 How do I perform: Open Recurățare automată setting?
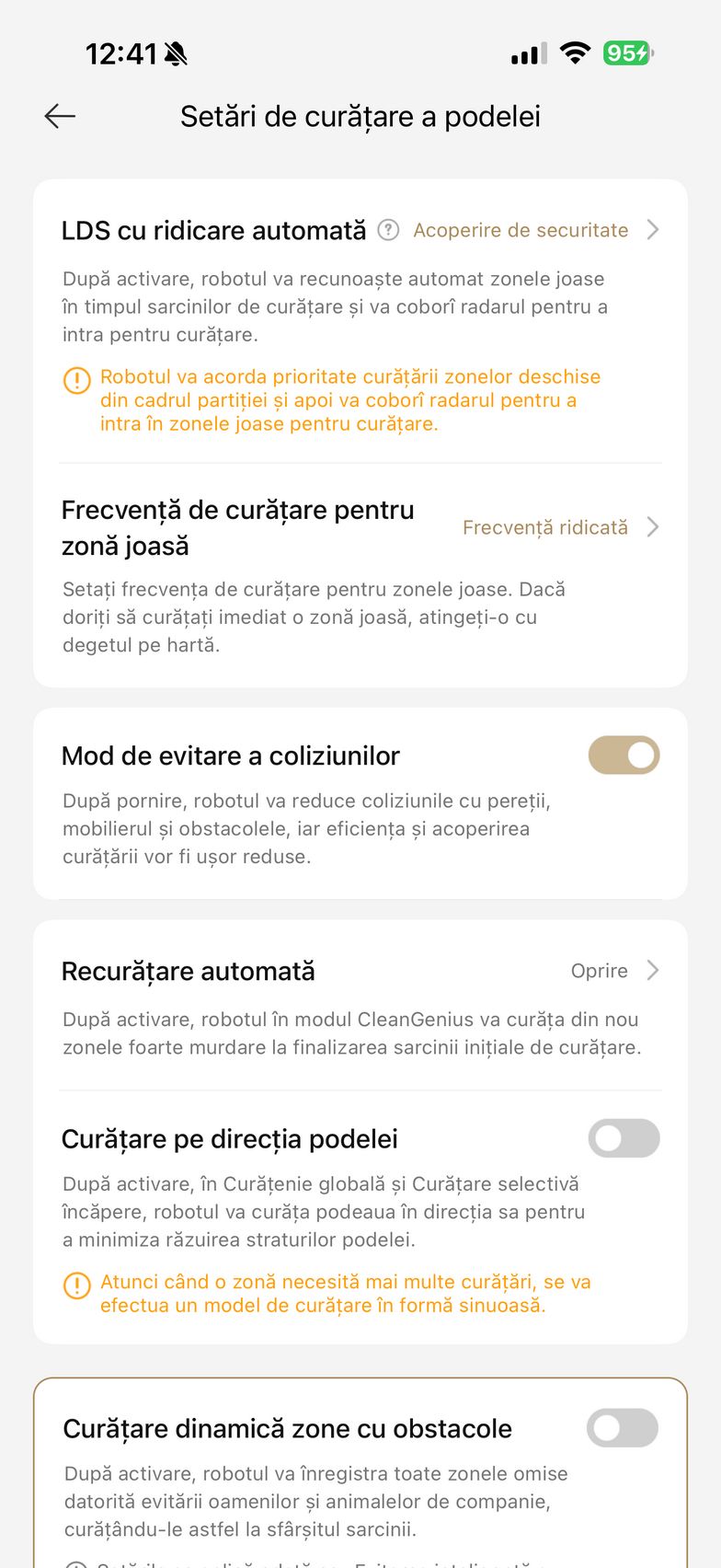point(613,971)
